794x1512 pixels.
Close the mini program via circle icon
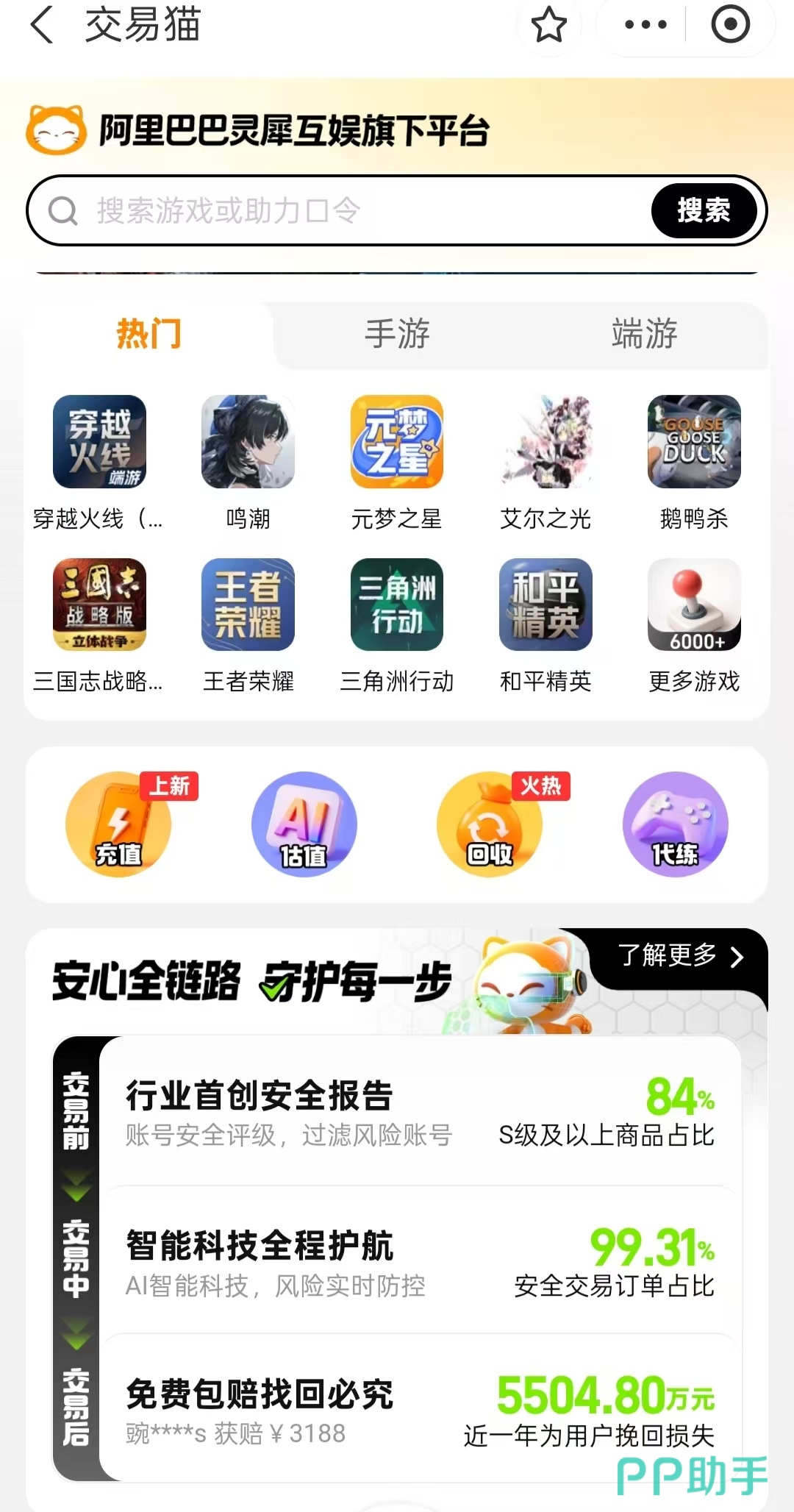730,25
